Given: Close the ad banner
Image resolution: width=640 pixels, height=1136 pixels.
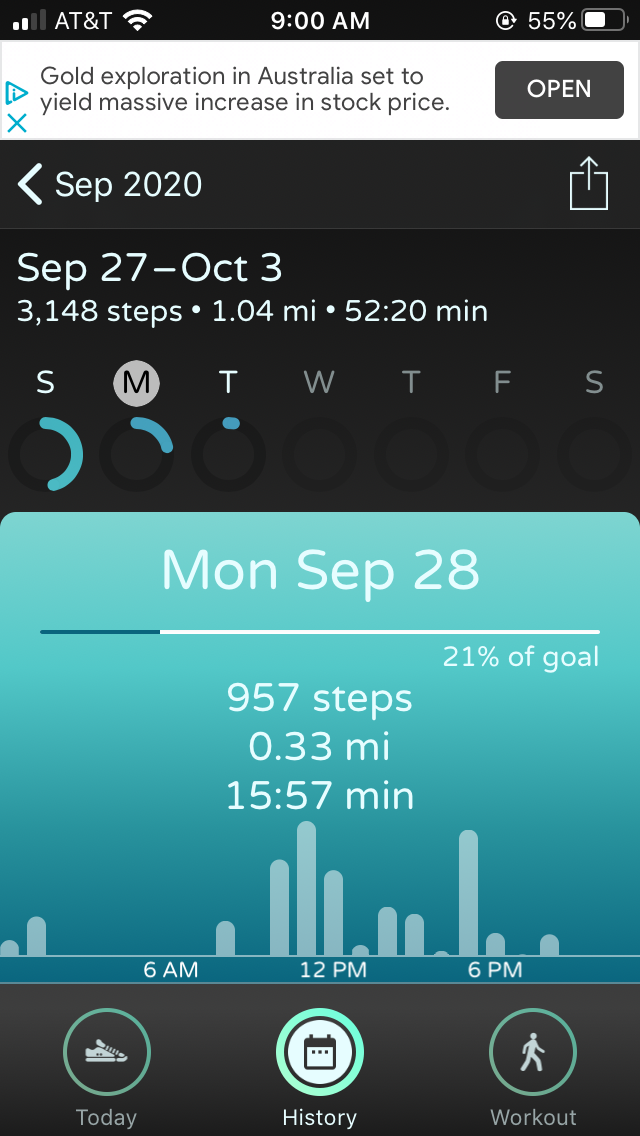Looking at the screenshot, I should (16, 122).
